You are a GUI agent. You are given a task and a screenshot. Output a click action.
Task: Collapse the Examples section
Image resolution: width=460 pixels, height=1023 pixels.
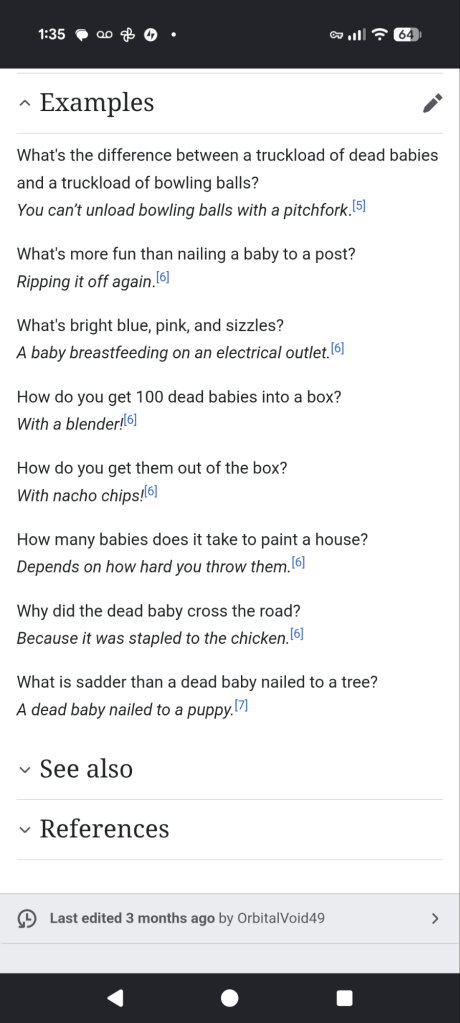click(x=86, y=103)
